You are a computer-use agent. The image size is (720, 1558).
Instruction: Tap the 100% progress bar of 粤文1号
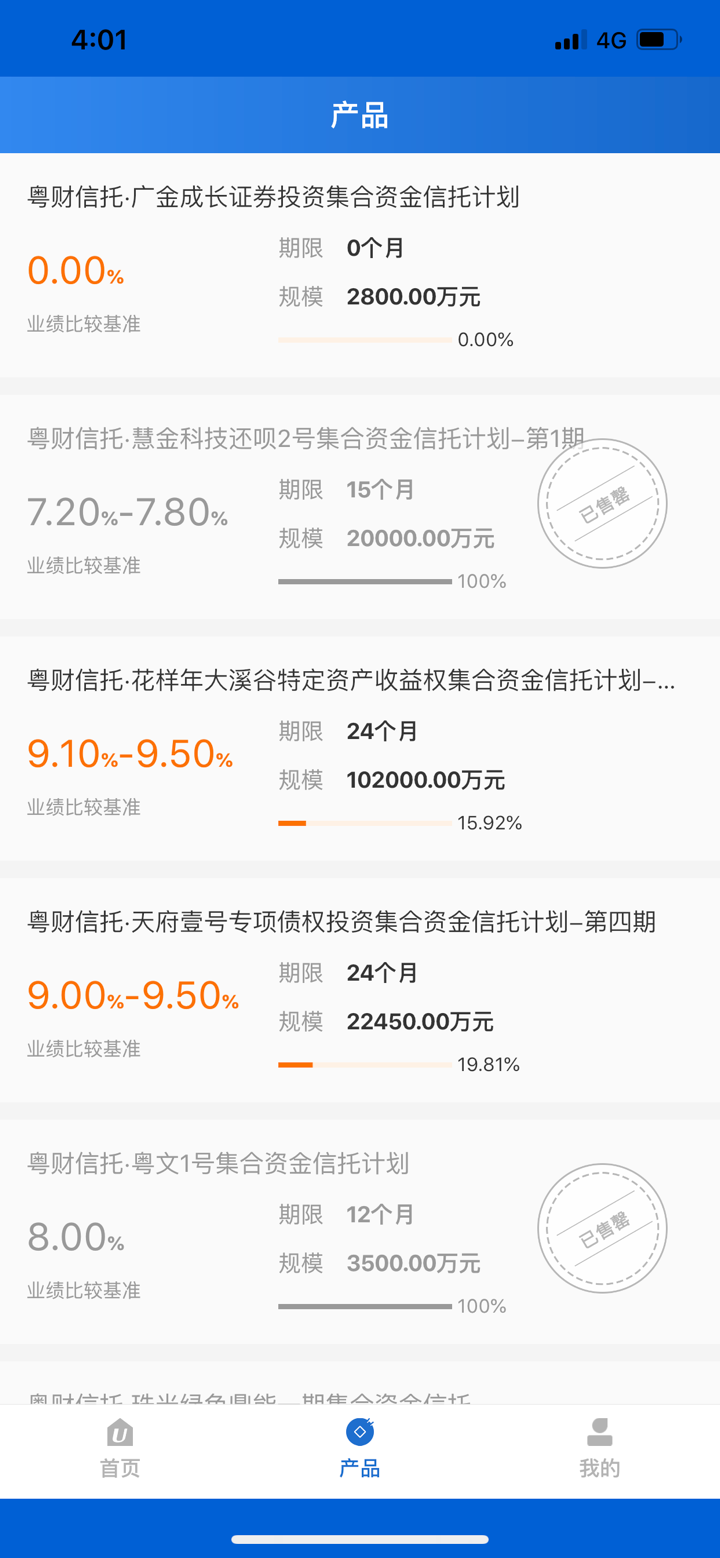[x=363, y=1306]
